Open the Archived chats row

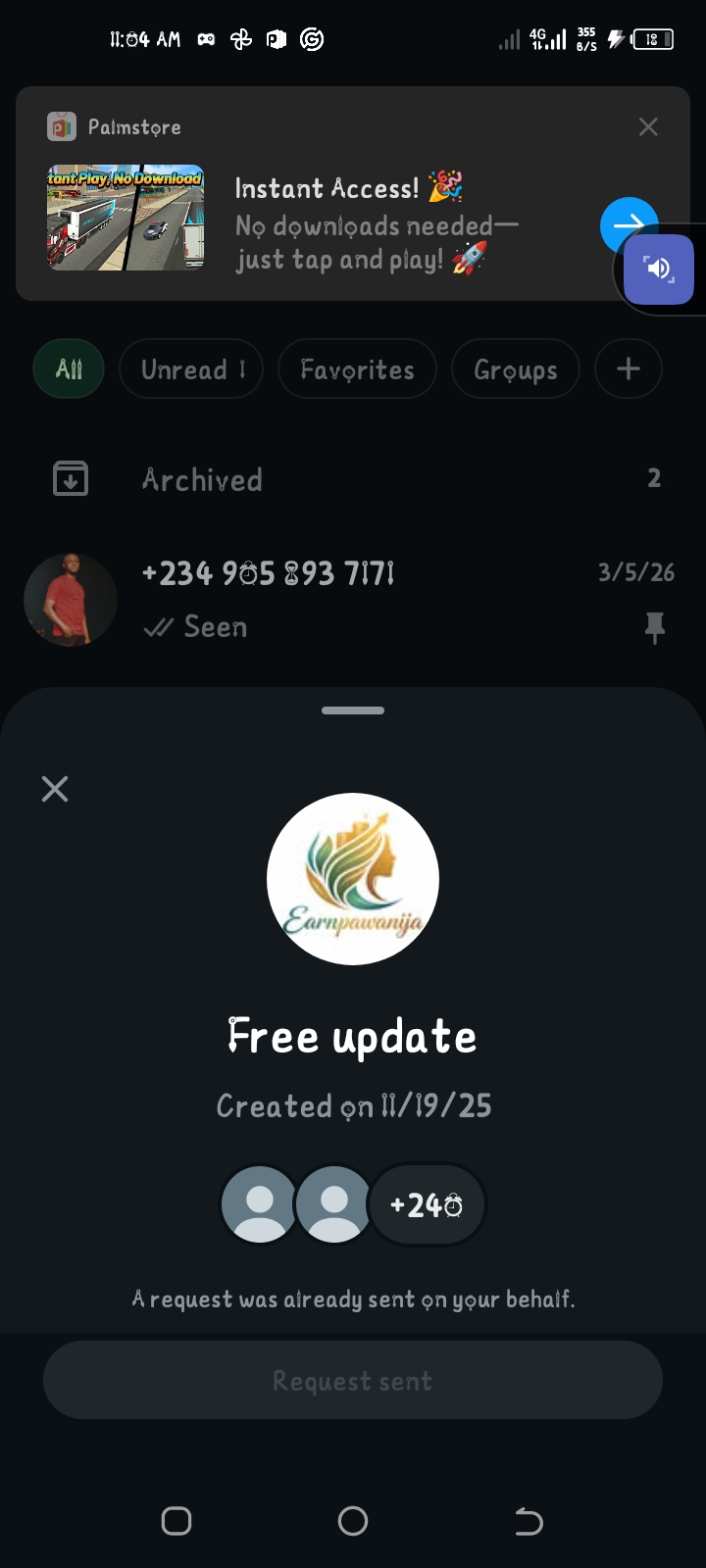point(353,479)
